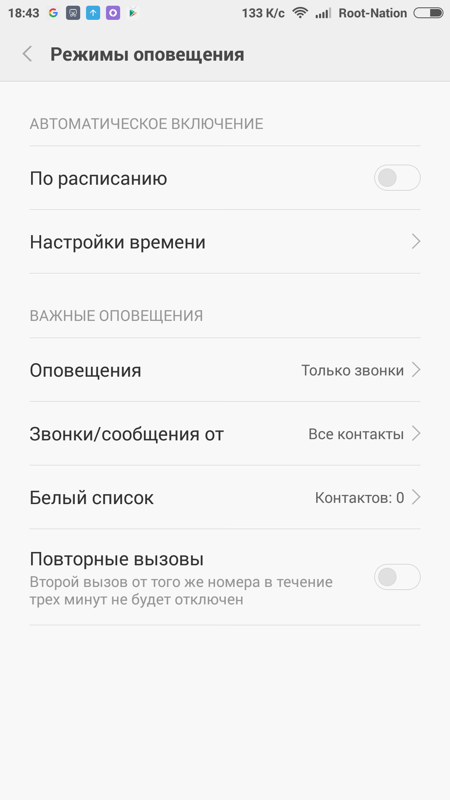Open the Оповещения setting
This screenshot has width=450, height=800.
(225, 370)
